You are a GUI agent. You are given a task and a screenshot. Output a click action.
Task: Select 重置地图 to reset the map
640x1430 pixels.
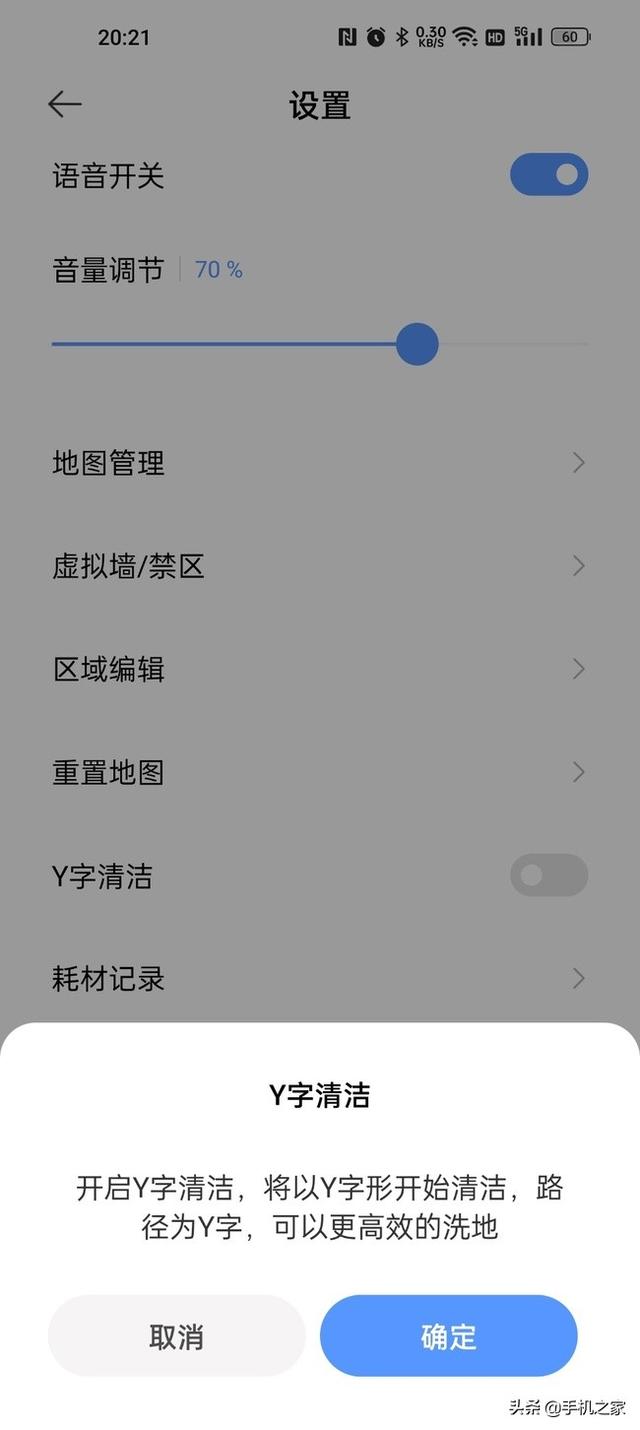click(x=320, y=772)
